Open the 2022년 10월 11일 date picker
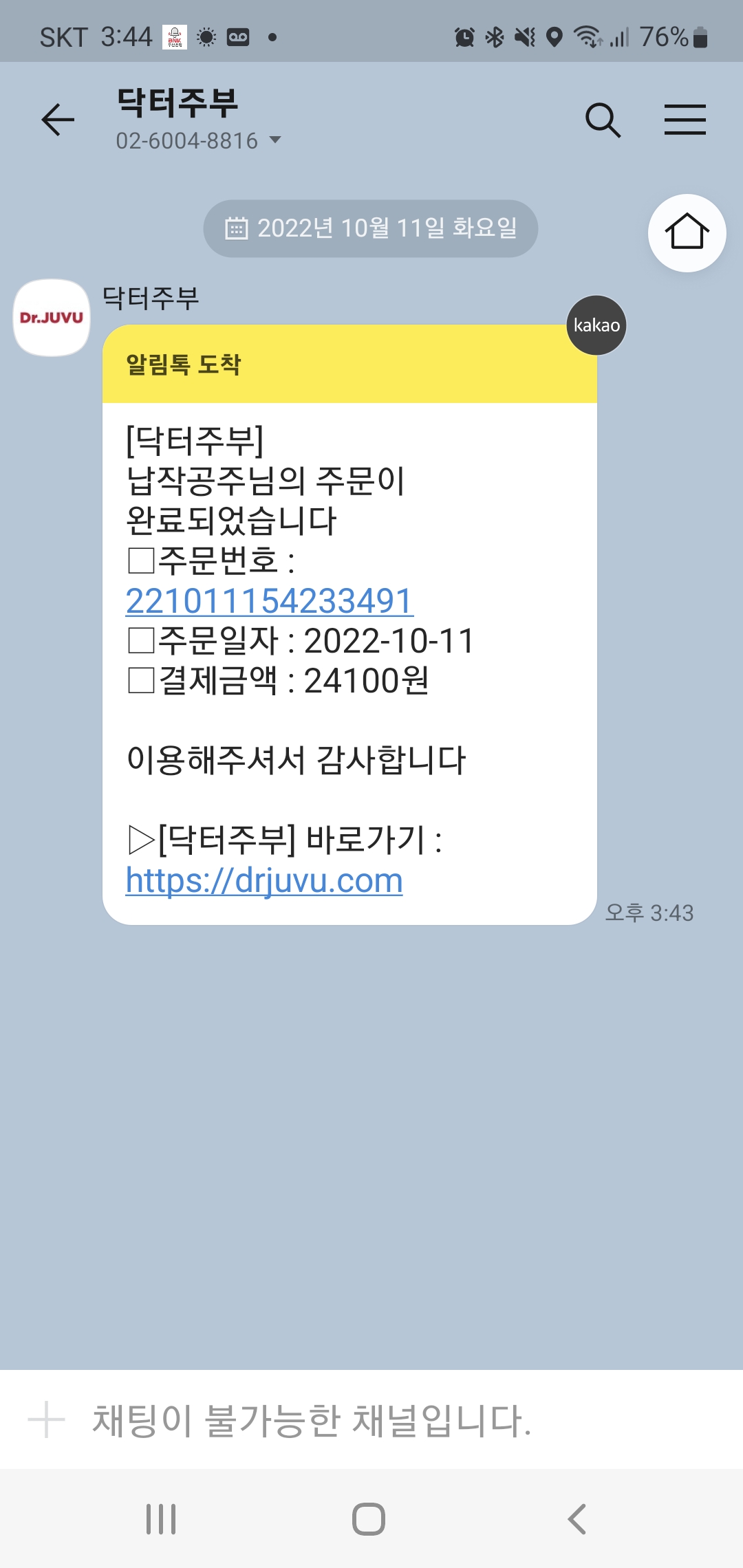The height and width of the screenshot is (1568, 743). click(x=370, y=228)
